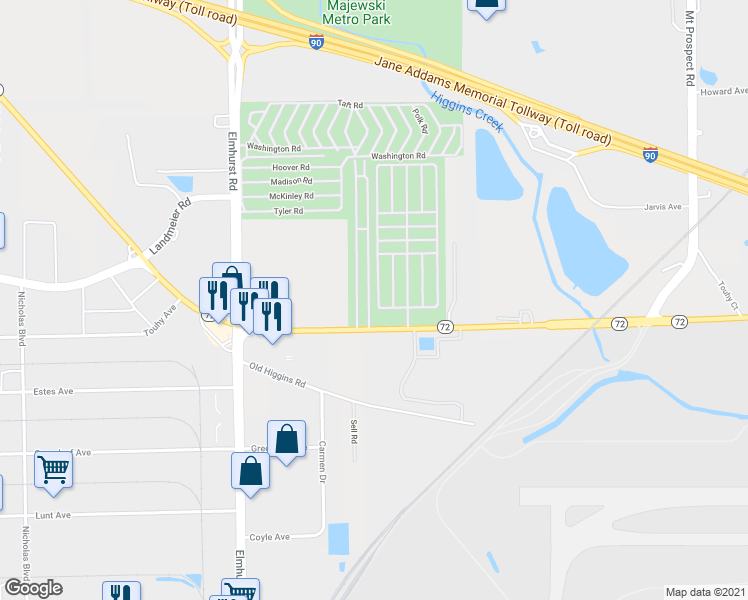
Task: Open the frontmost restaurant marker on Route 72
Action: point(272,320)
